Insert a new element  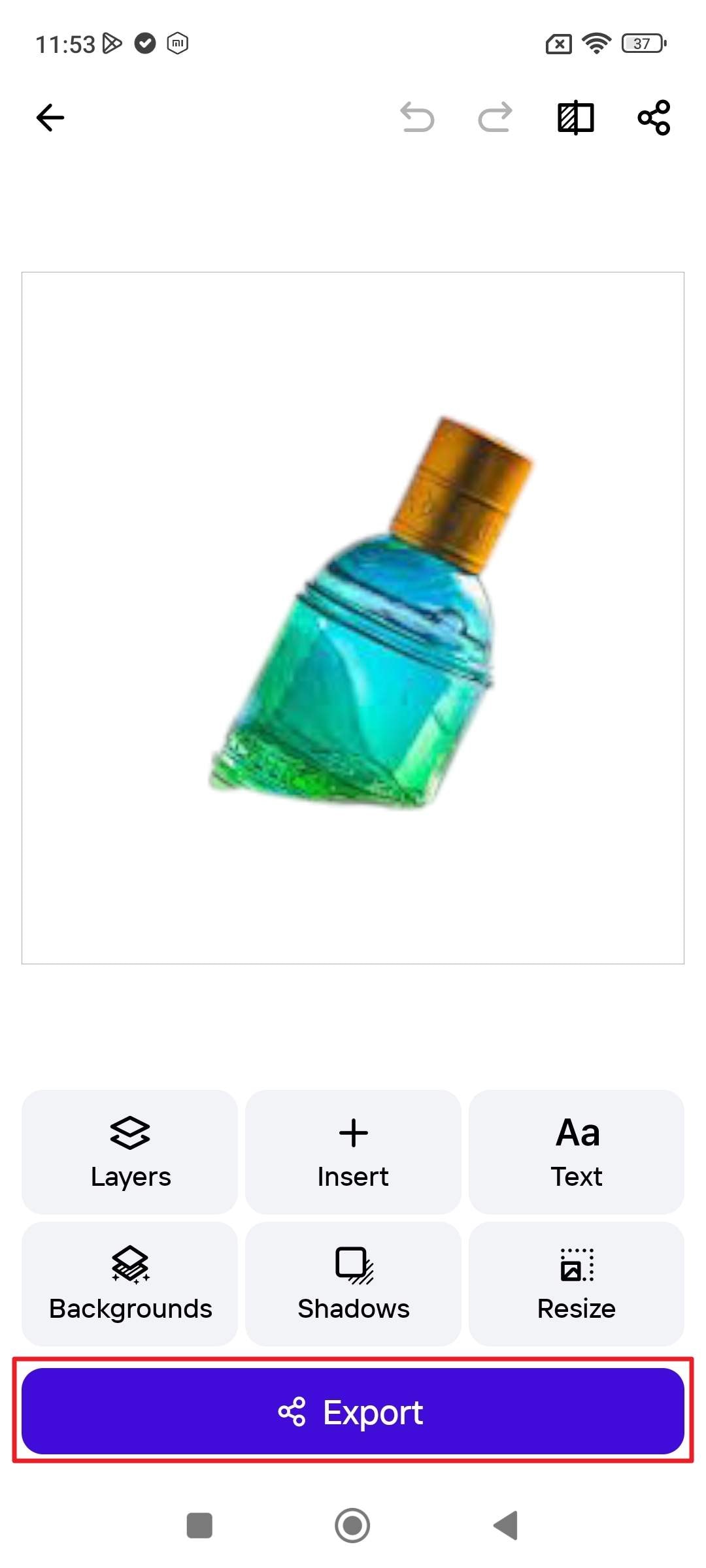pyautogui.click(x=353, y=1151)
